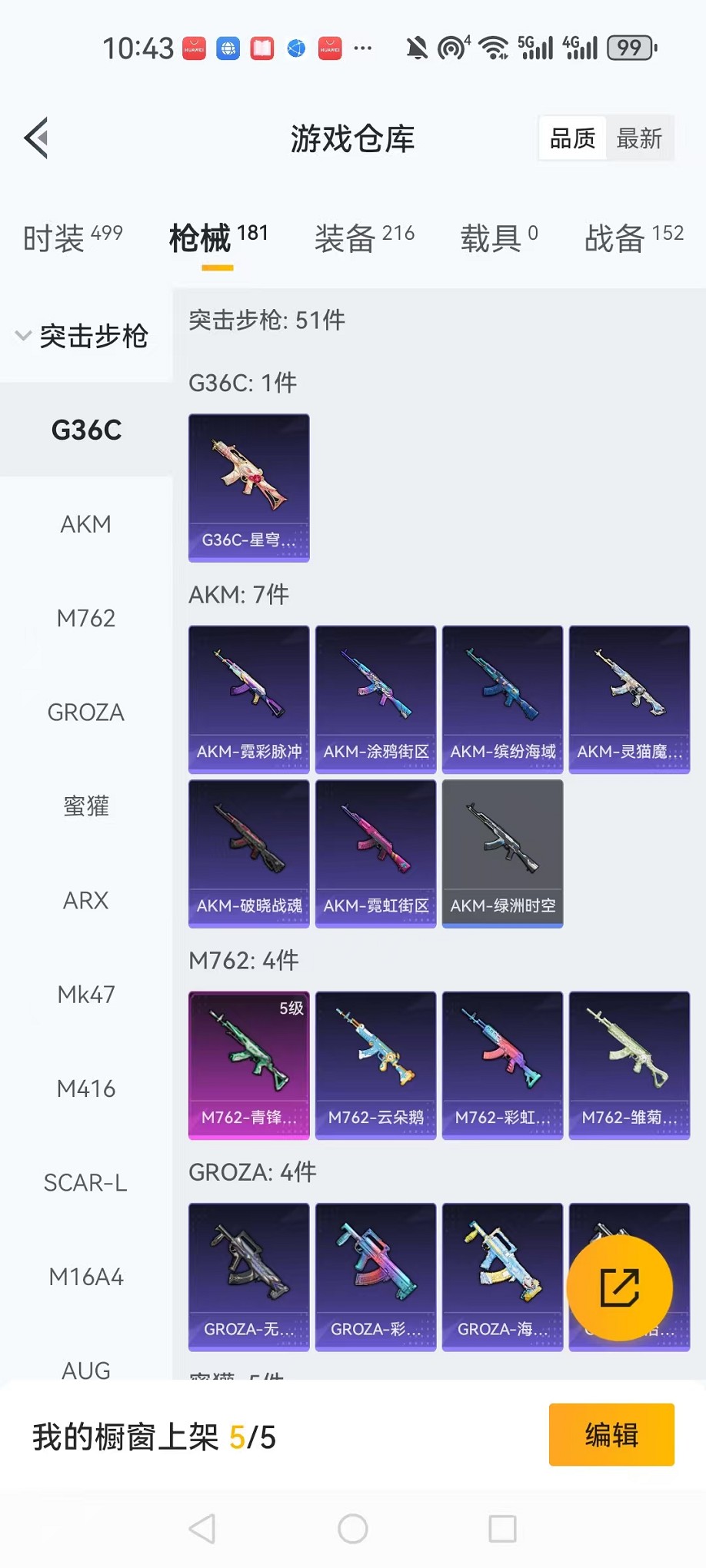The height and width of the screenshot is (1568, 706).
Task: Select AKM in the weapon sidebar
Action: tap(86, 524)
